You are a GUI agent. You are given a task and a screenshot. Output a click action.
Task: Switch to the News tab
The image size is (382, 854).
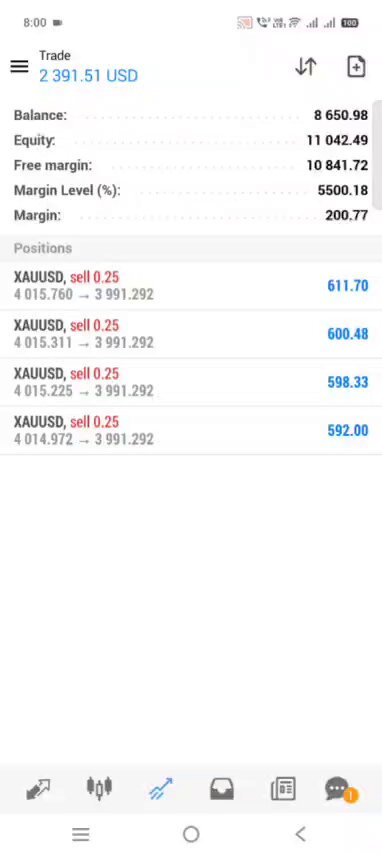tap(283, 788)
